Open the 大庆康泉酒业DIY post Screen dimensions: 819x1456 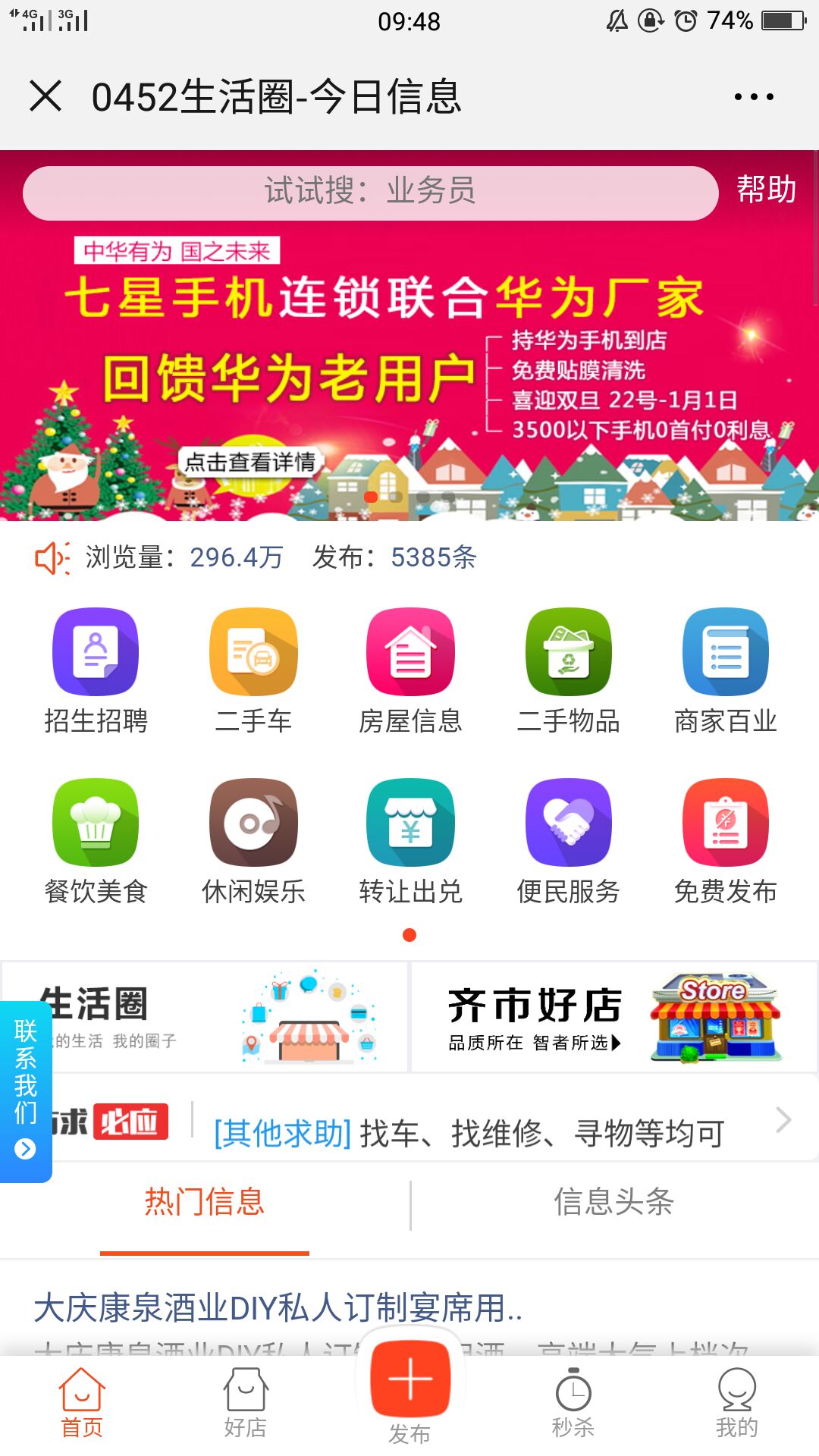(x=278, y=1308)
